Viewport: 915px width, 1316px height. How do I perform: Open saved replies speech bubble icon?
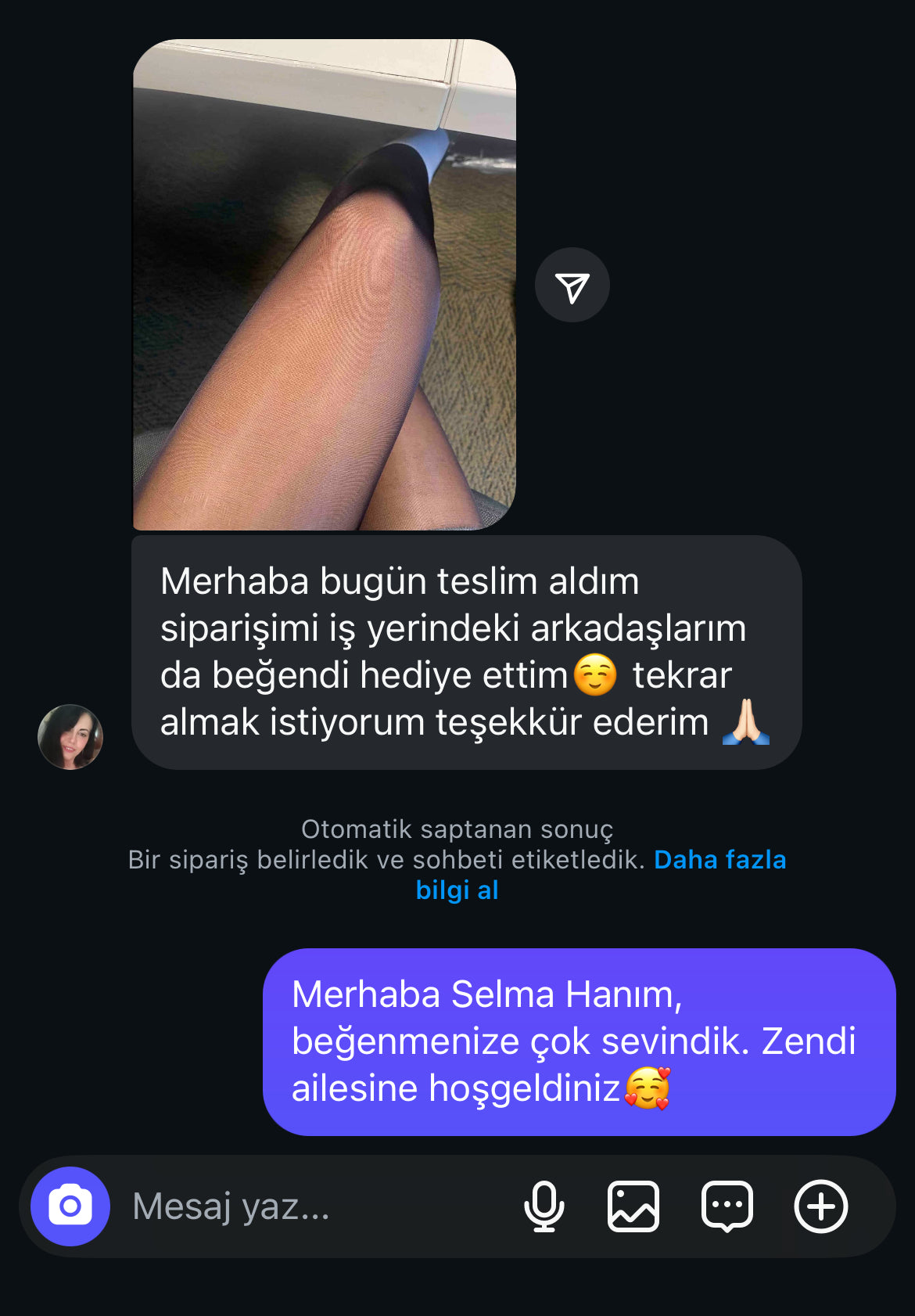(x=727, y=1206)
